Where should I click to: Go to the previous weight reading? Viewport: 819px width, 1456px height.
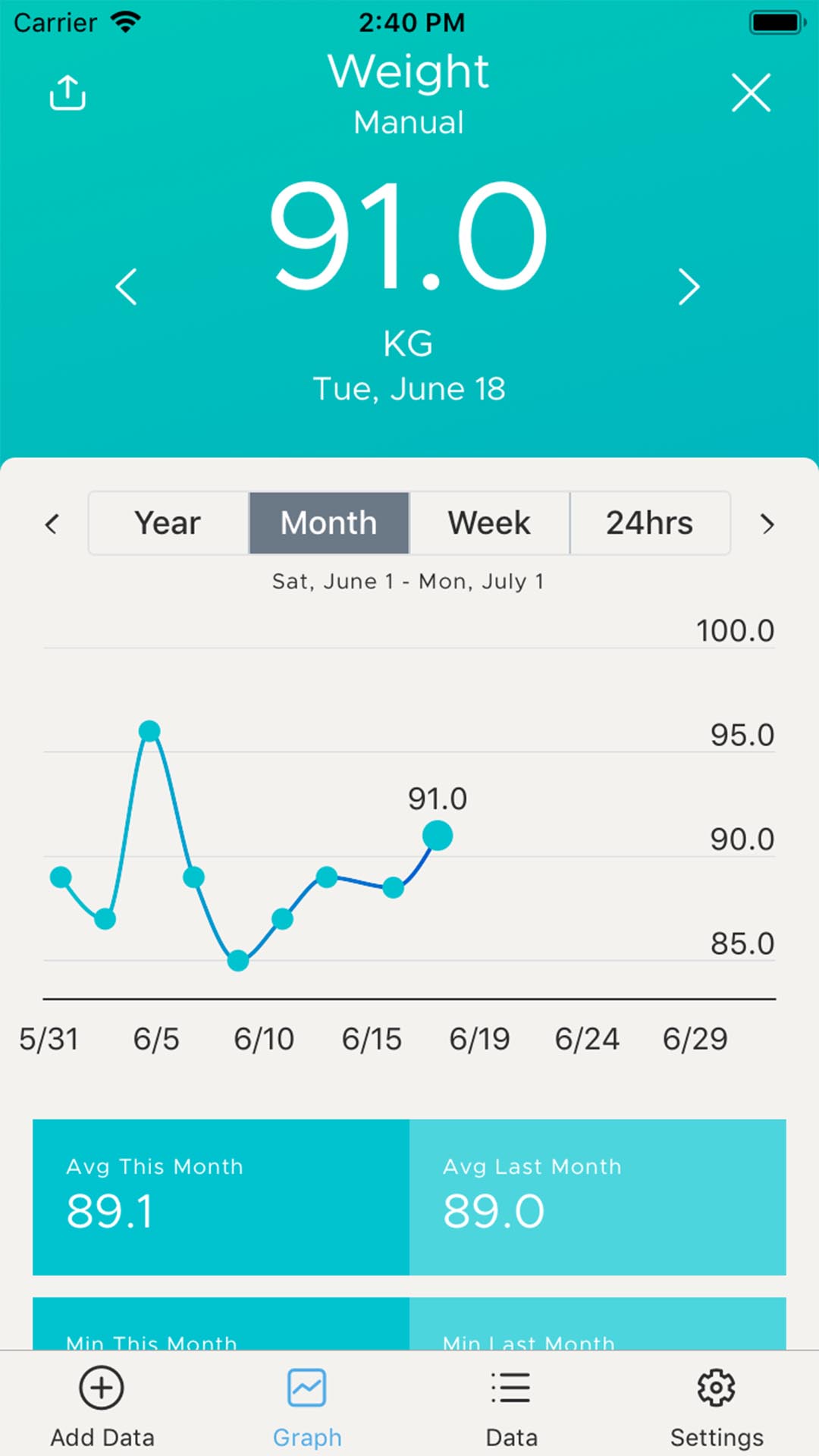(x=127, y=287)
